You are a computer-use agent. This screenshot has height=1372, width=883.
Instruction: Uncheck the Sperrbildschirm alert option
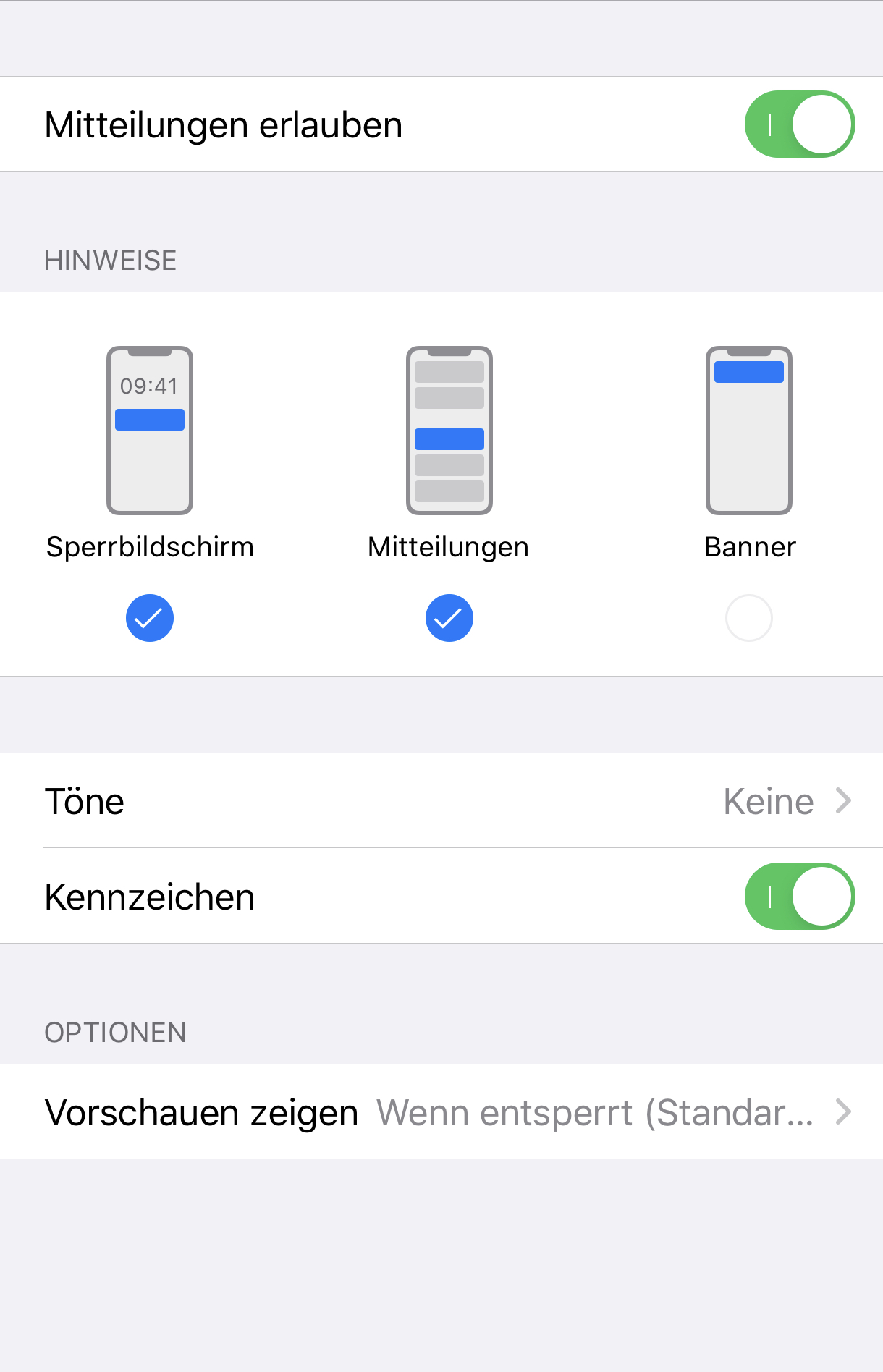coord(150,618)
